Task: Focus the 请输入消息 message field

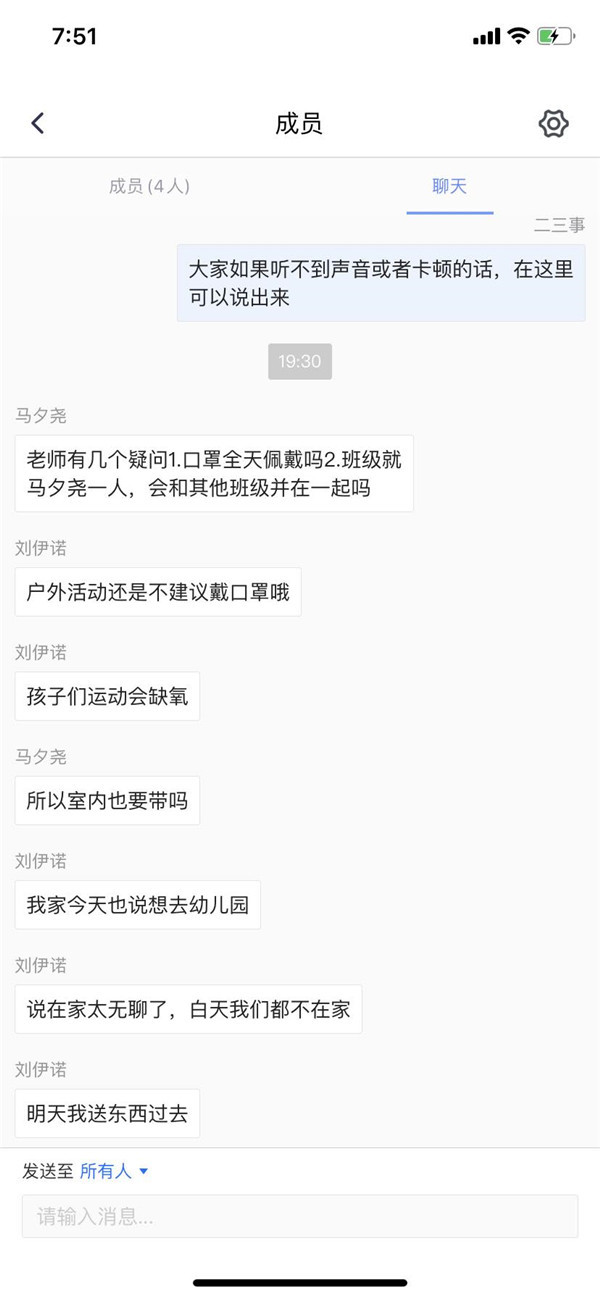Action: tap(300, 1216)
